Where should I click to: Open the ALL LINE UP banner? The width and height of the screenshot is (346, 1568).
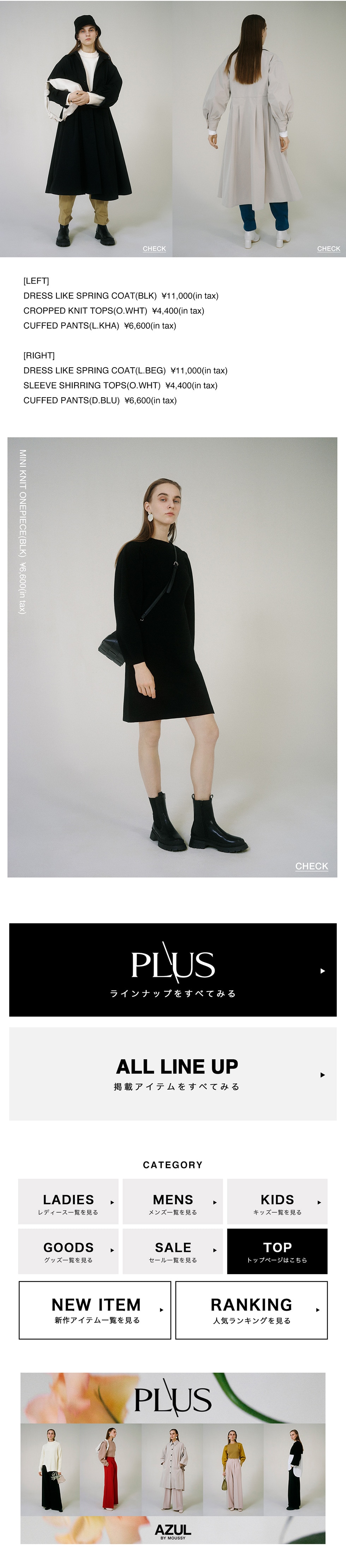(x=173, y=1074)
